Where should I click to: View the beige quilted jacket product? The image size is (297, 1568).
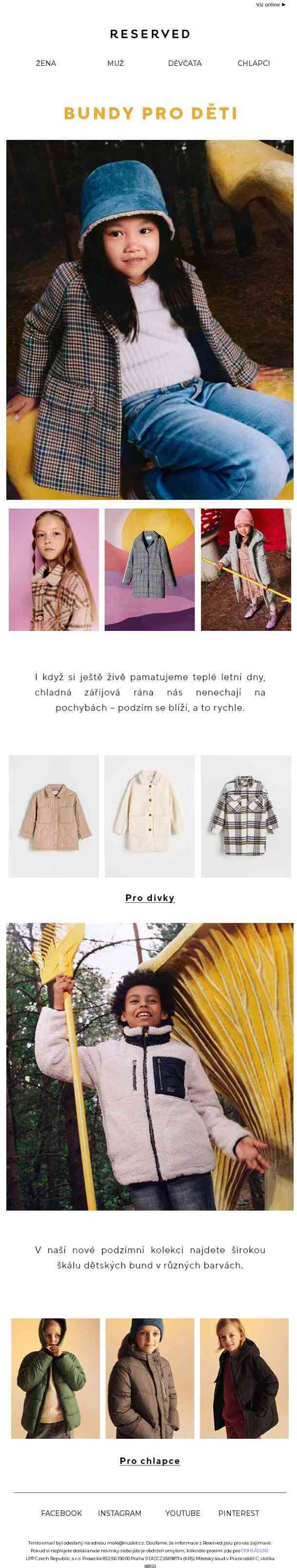click(x=54, y=816)
